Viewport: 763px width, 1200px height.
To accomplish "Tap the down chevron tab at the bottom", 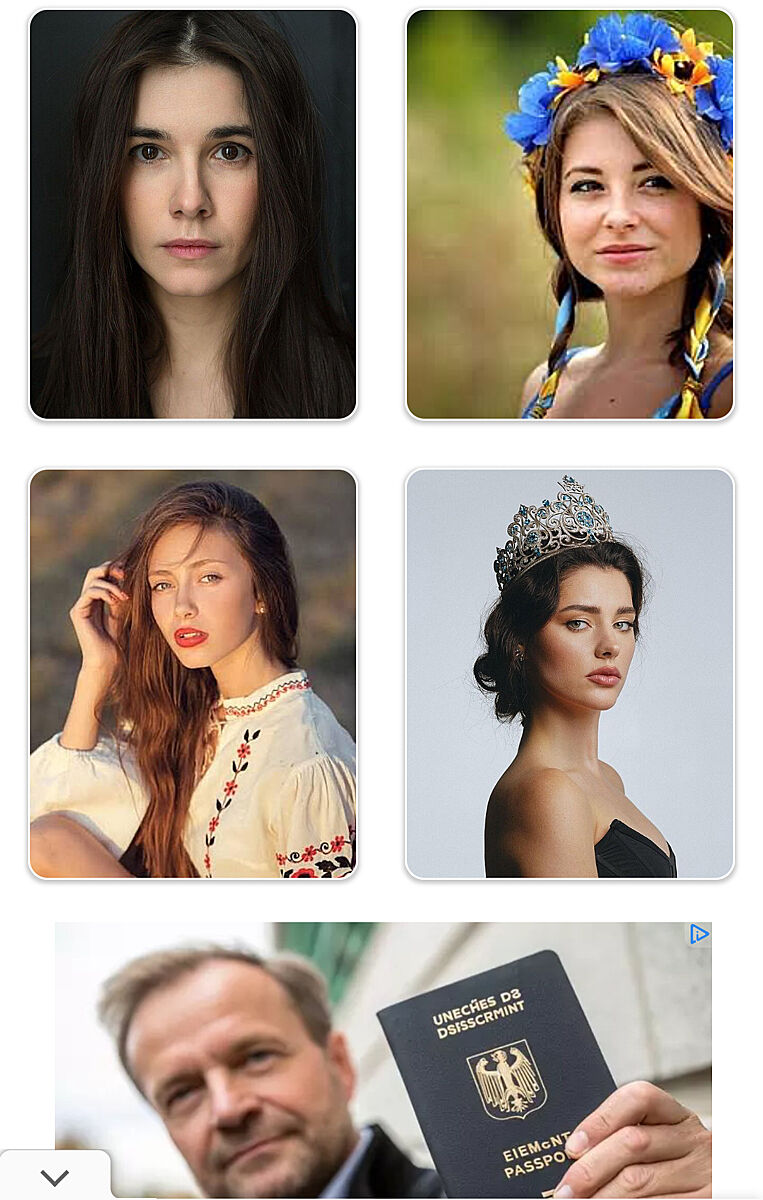I will click(55, 1177).
